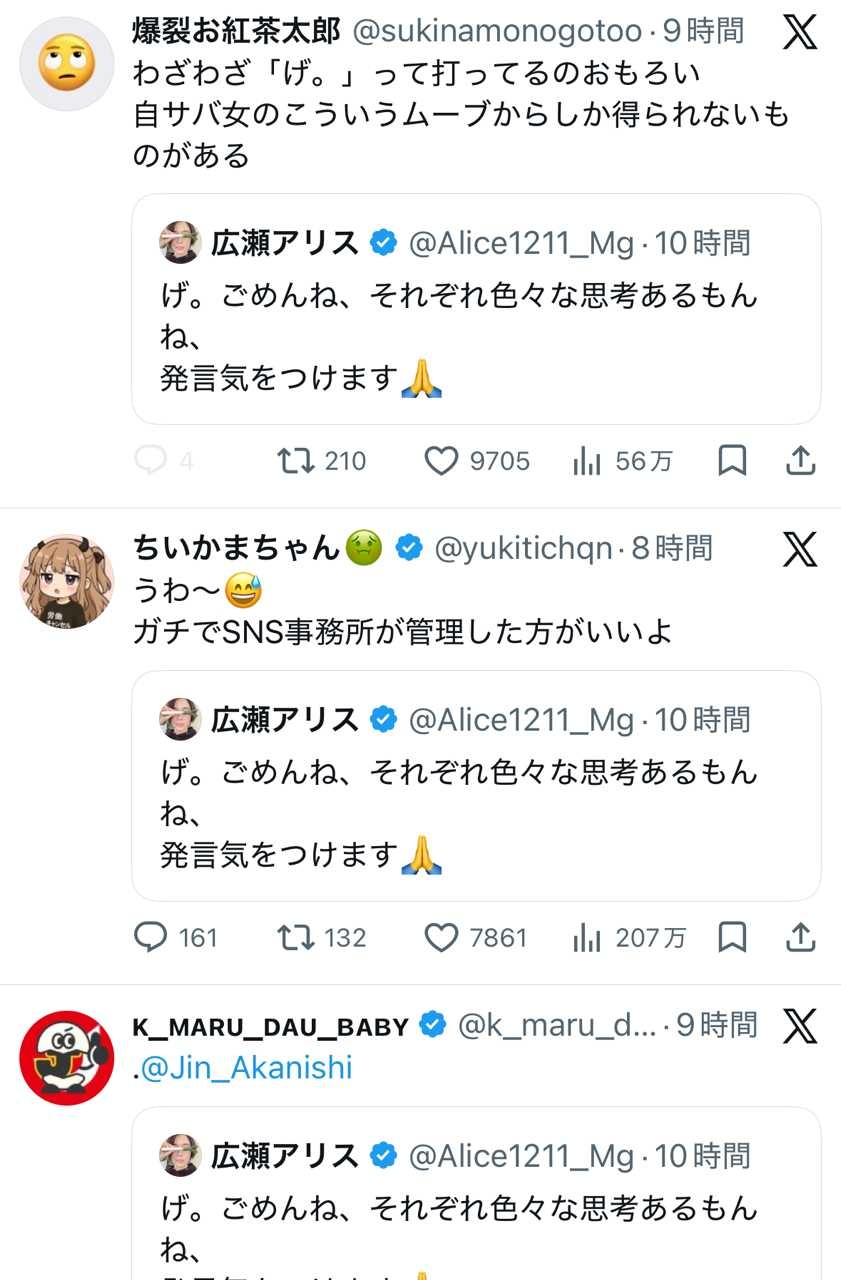Bookmark ちいかまちゃん's post
Screen dimensions: 841x1280
click(732, 937)
